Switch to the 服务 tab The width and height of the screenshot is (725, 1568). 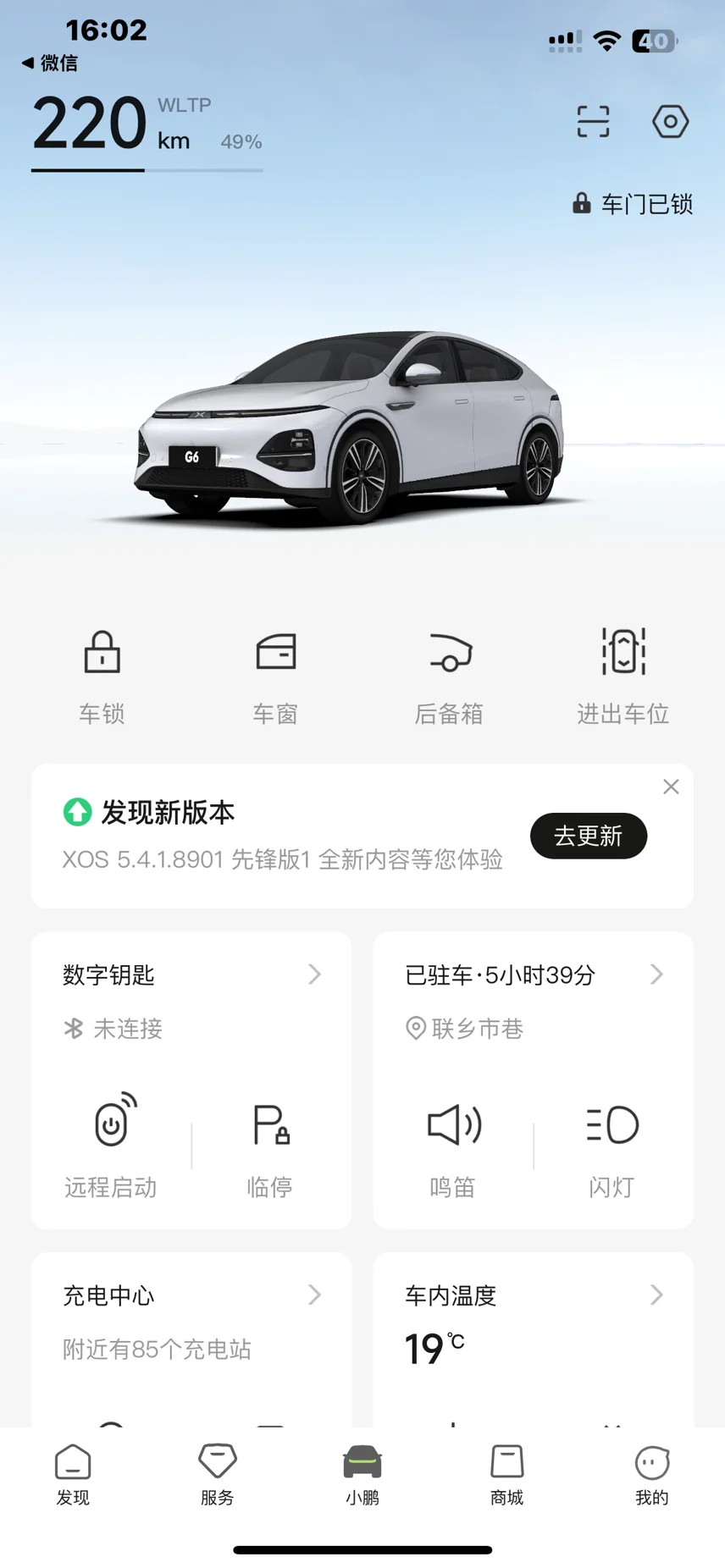(x=218, y=1475)
